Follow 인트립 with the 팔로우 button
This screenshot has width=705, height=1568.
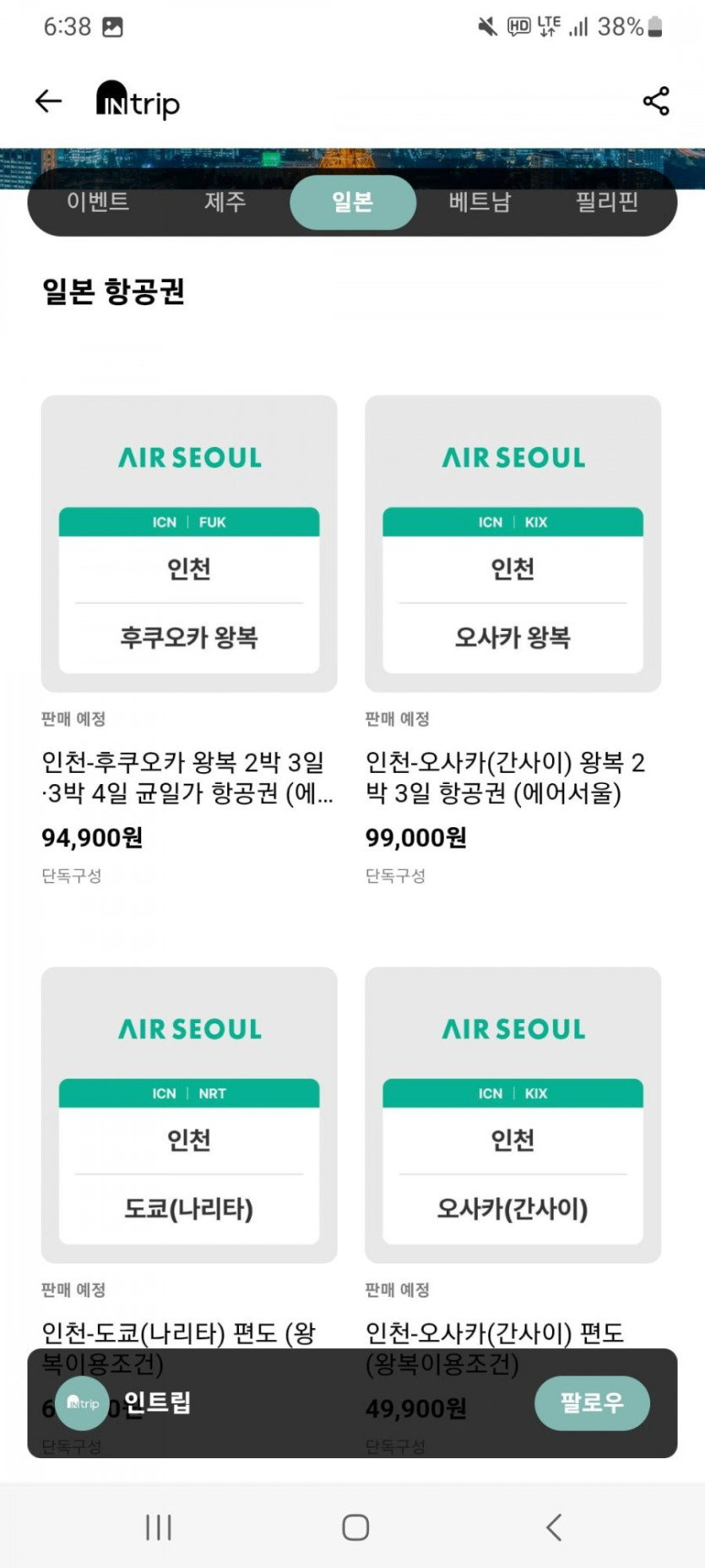coord(591,1403)
